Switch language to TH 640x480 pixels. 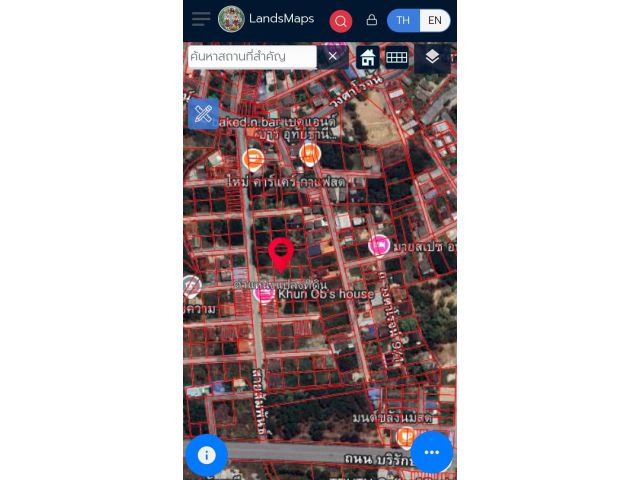point(403,20)
